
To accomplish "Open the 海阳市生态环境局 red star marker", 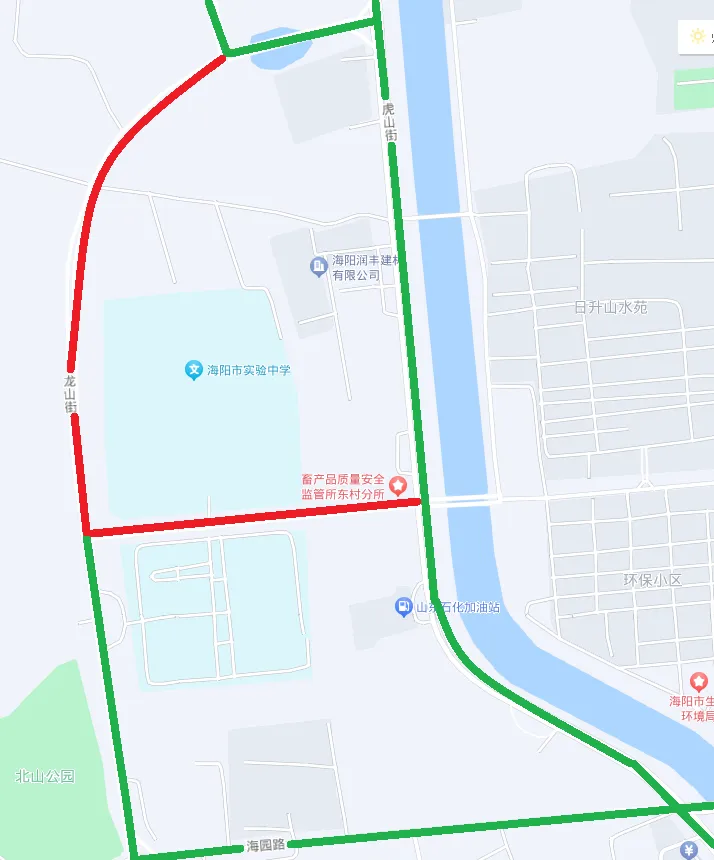I will pos(699,681).
